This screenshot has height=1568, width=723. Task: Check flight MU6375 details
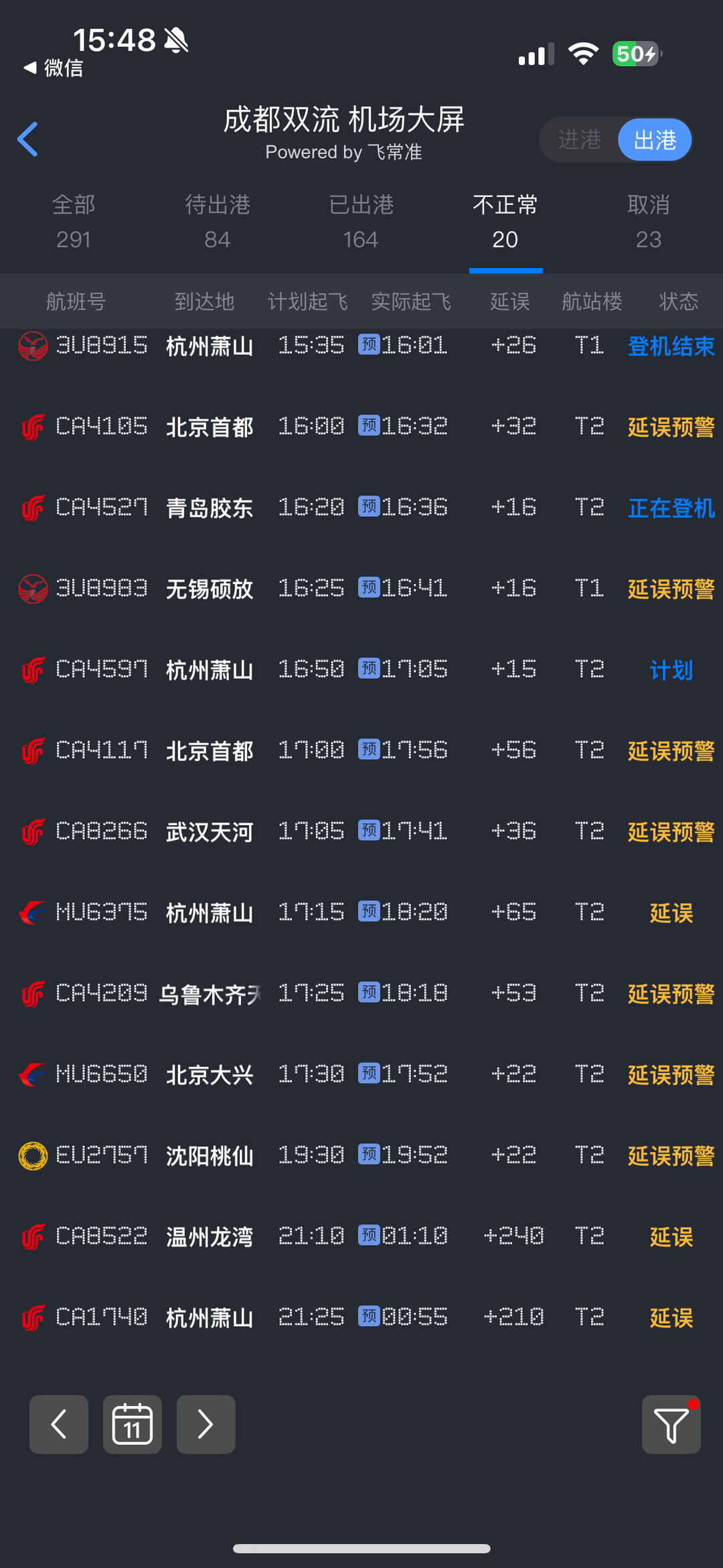click(x=361, y=912)
